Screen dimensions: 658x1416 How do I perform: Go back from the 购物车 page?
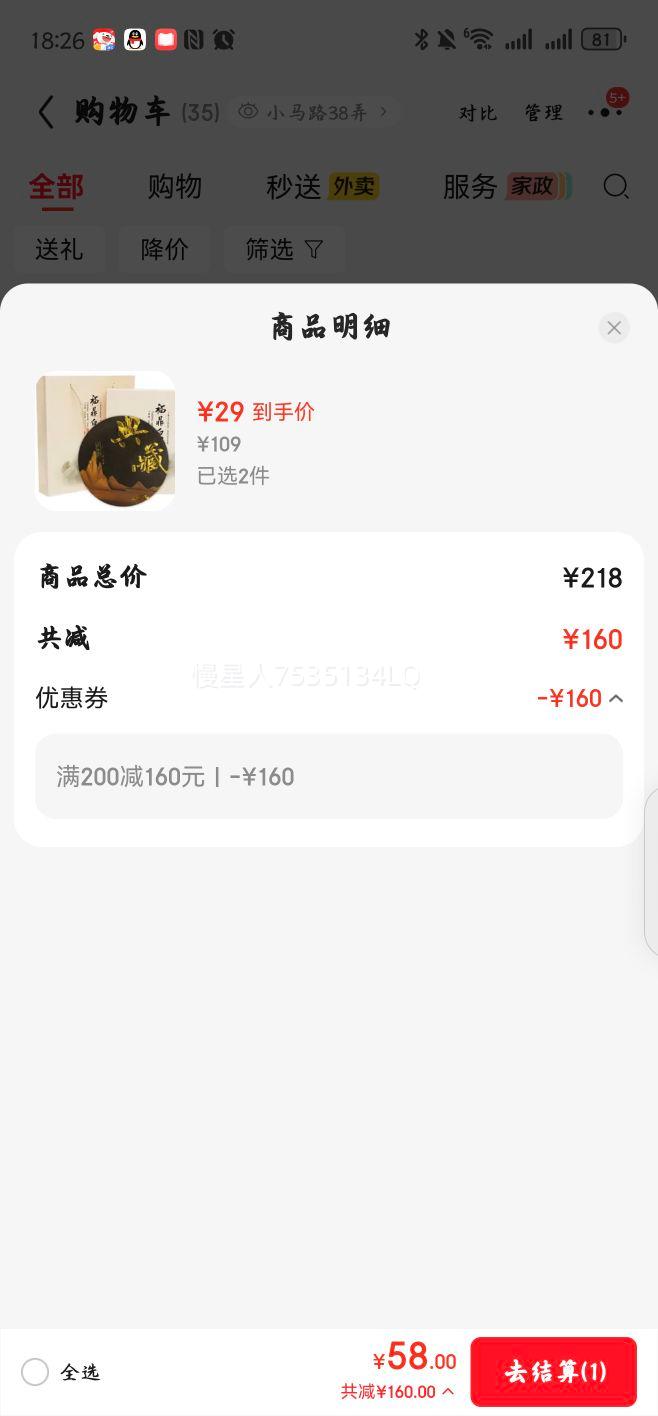[45, 112]
